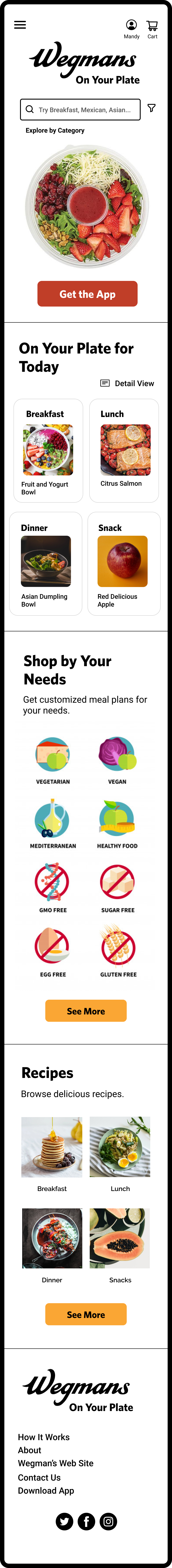Open the Contact Us link
Viewport: 172px width, 1568px height.
tap(39, 1477)
